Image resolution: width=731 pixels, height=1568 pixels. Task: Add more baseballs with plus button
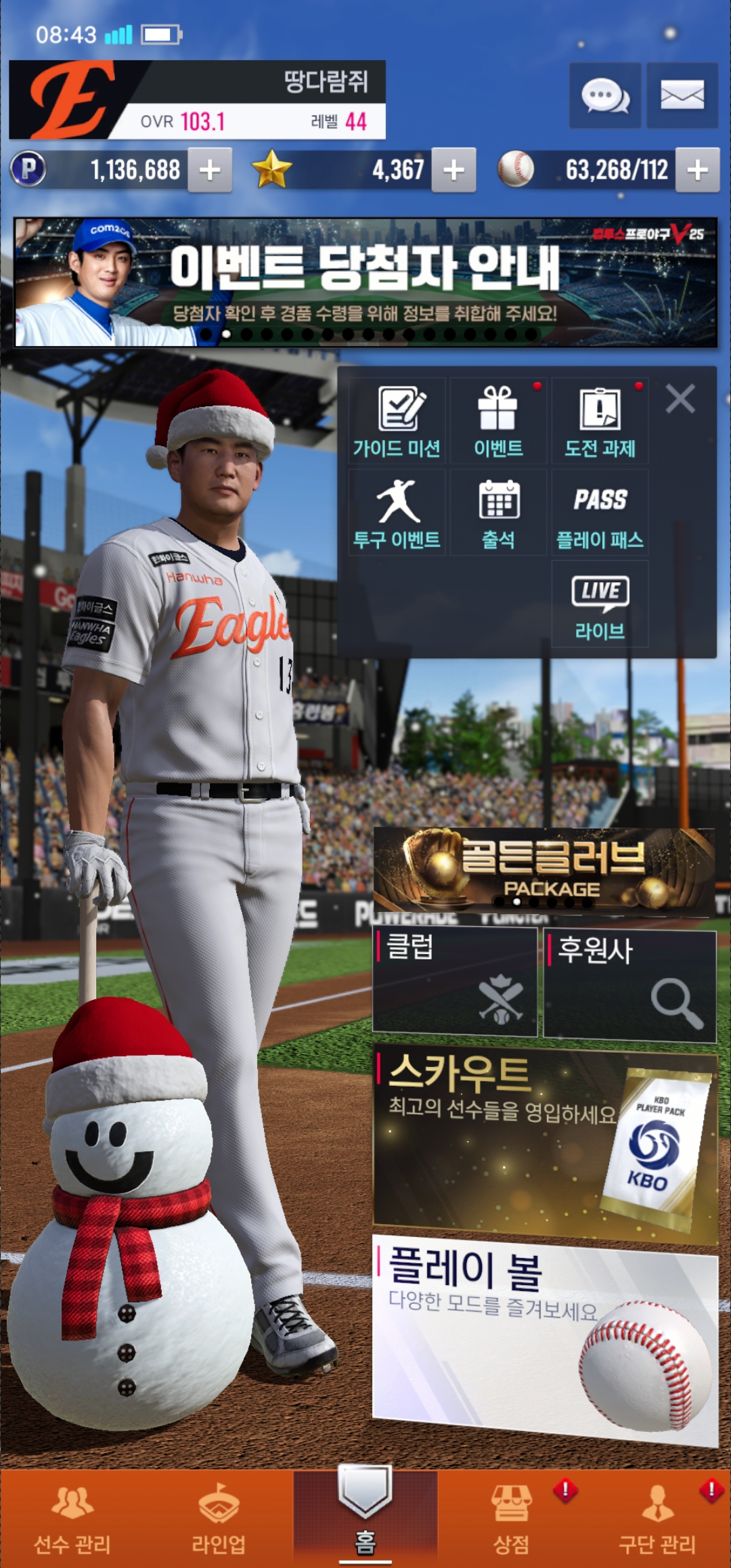697,170
